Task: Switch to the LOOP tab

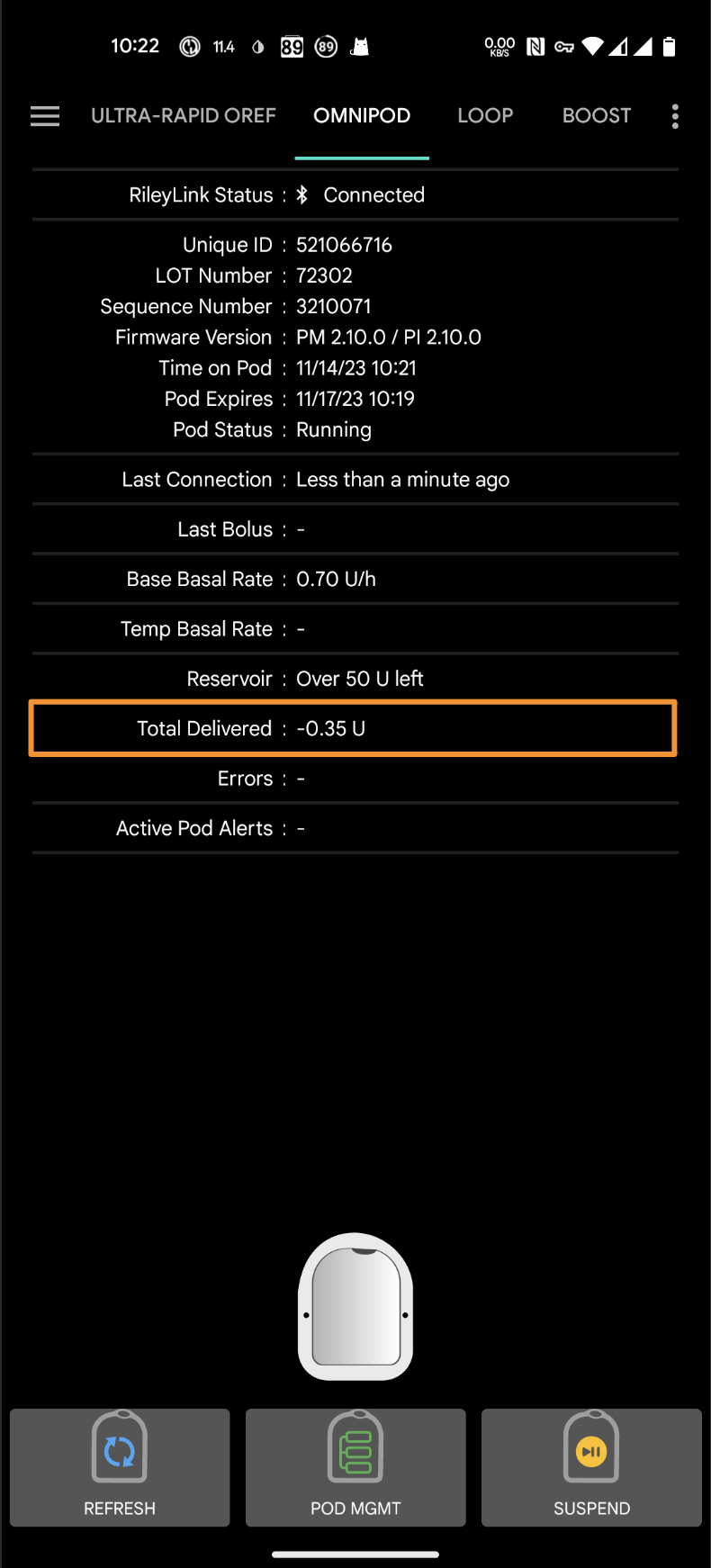Action: 485,115
